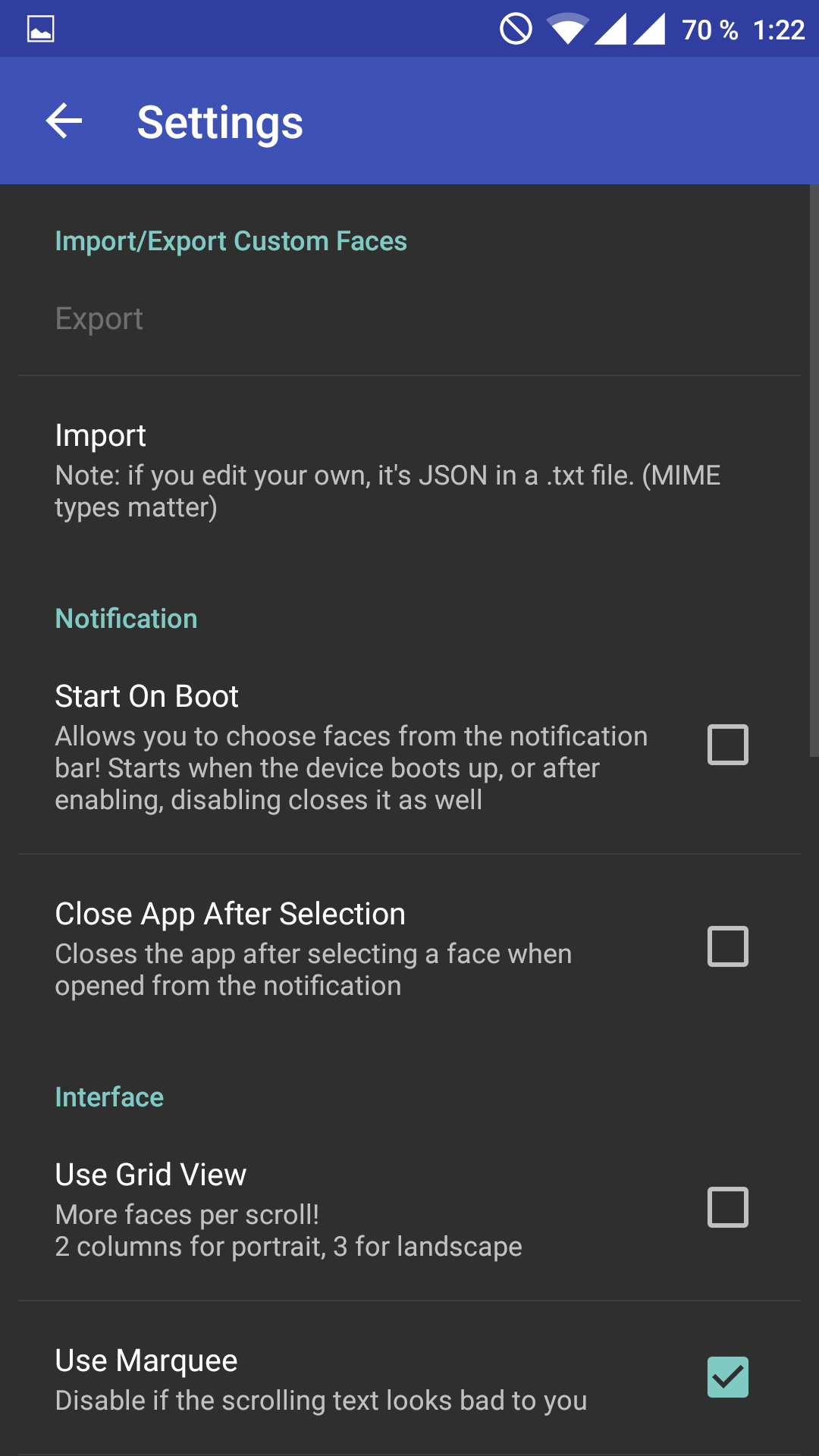The height and width of the screenshot is (1456, 819).
Task: Uncheck the Use Marquee option
Action: coord(727,1377)
